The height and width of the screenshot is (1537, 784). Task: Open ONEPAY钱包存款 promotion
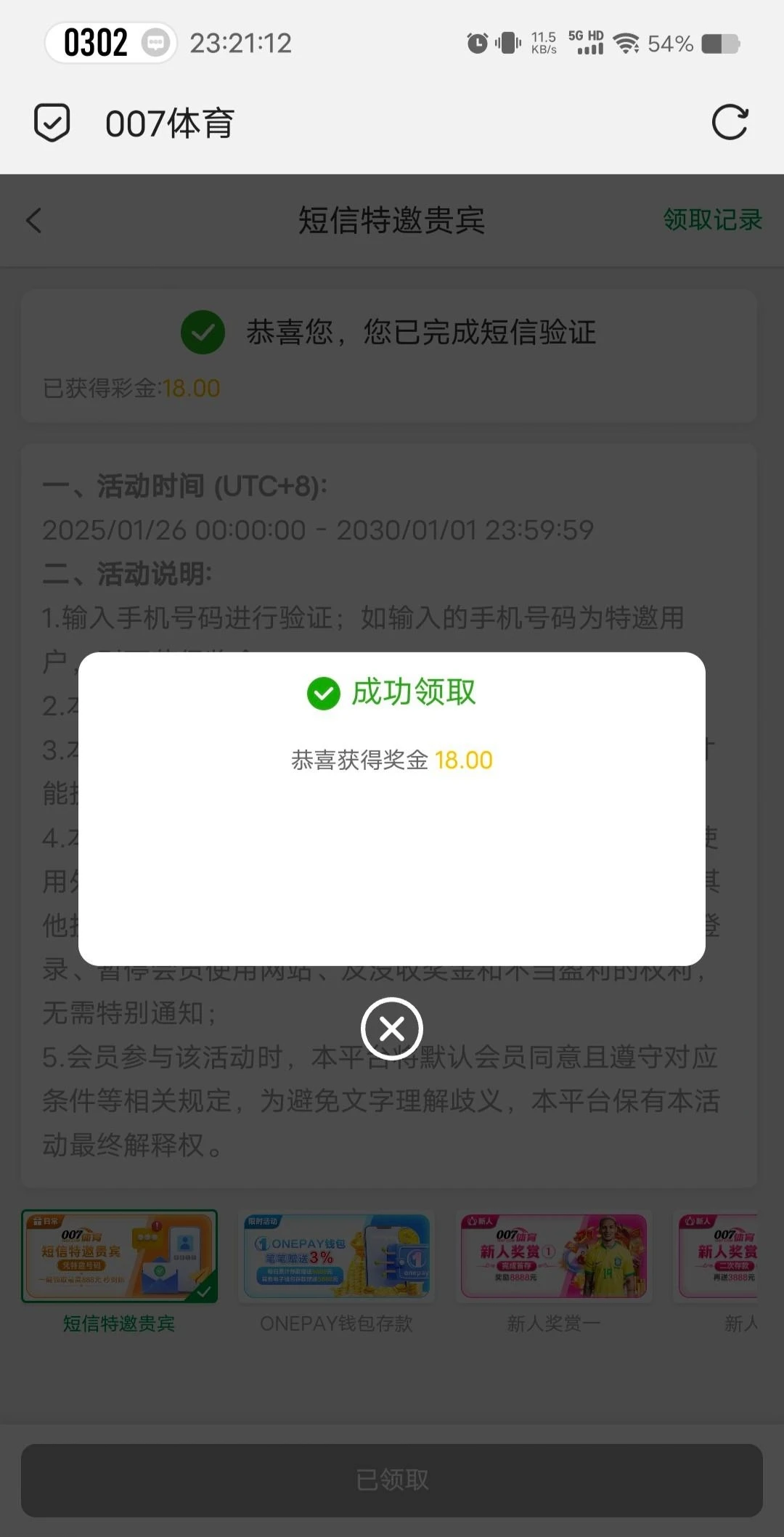(x=337, y=1257)
